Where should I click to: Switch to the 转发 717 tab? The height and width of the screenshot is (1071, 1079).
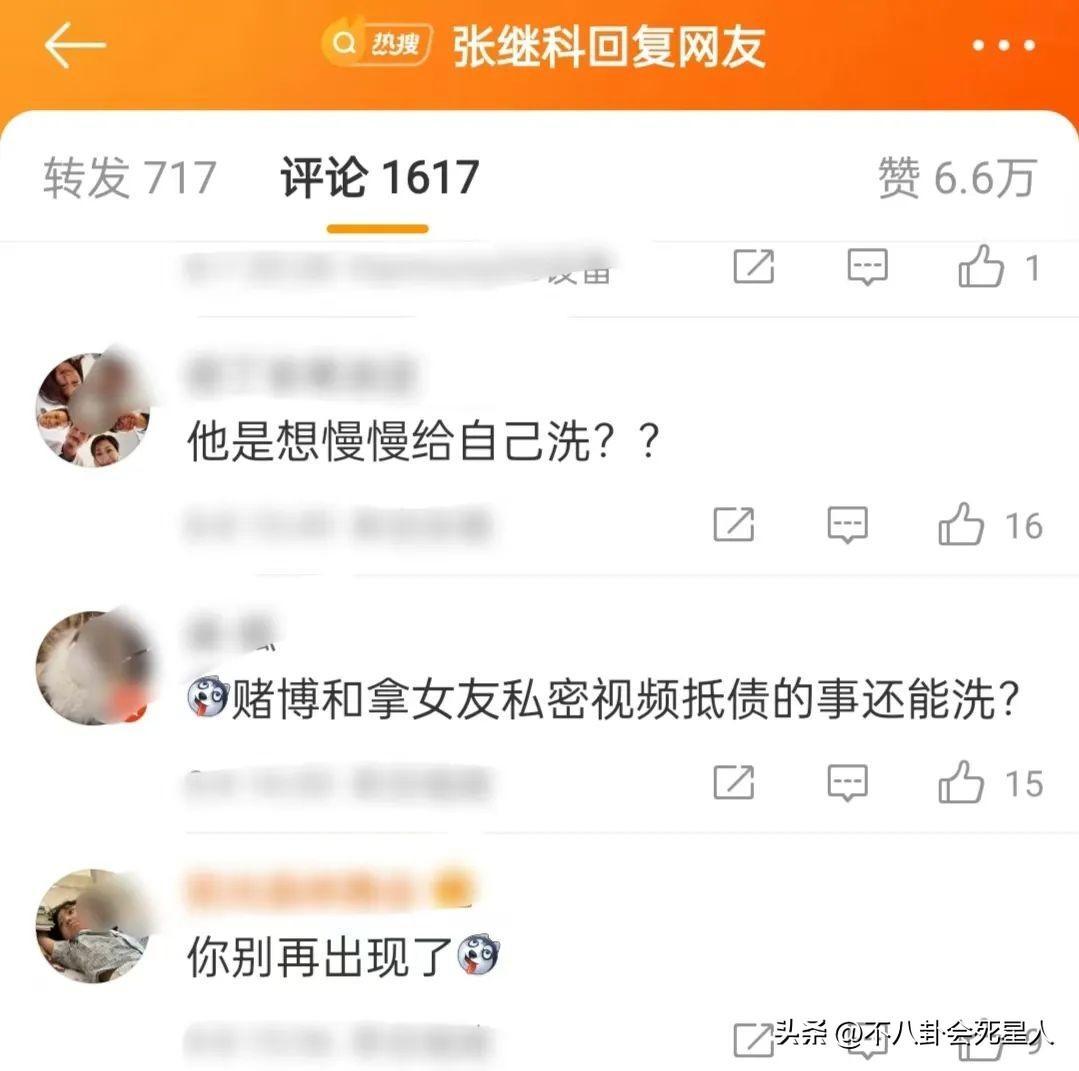pyautogui.click(x=129, y=178)
